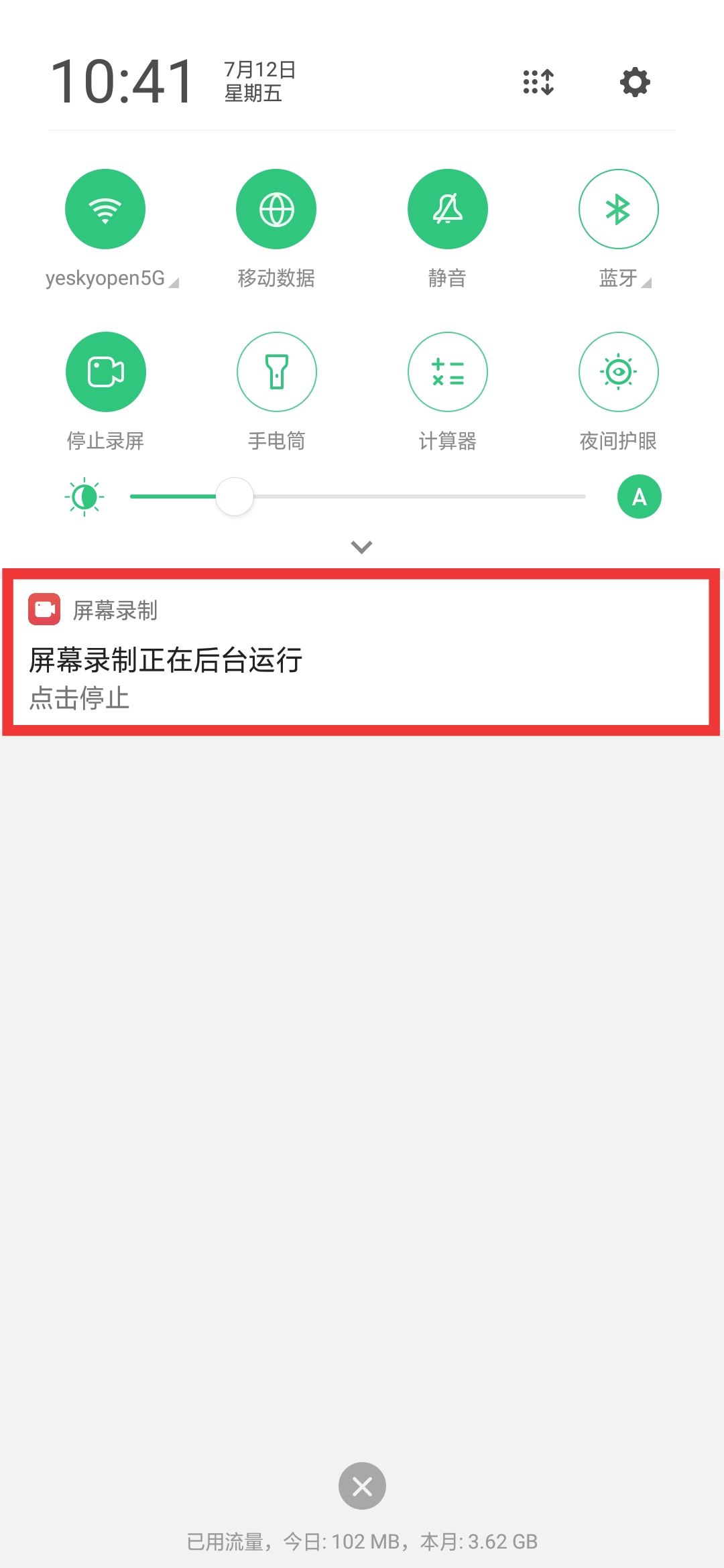Open the settings gear icon
This screenshot has width=724, height=1568.
[x=635, y=82]
